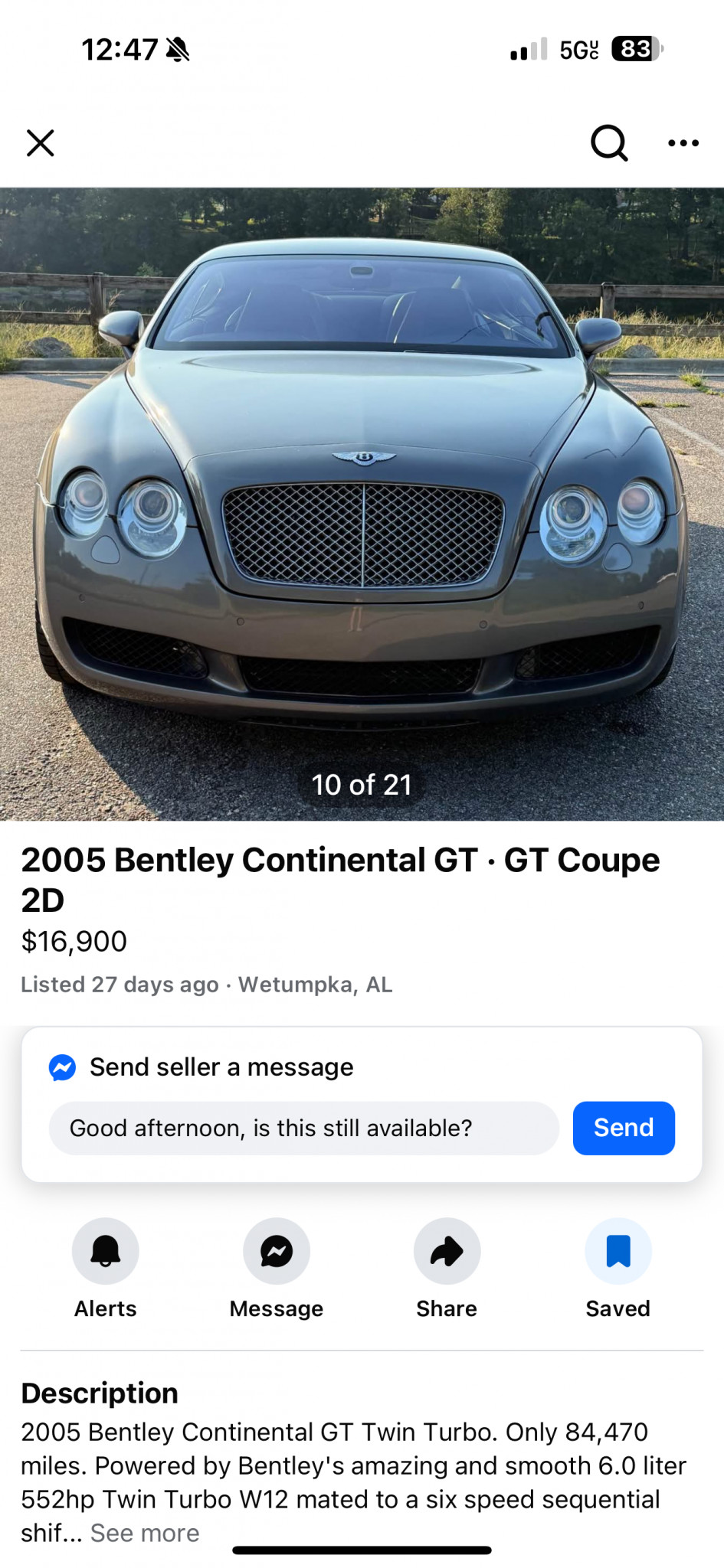The height and width of the screenshot is (1568, 724).
Task: Open the Bentley photo full screen
Action: tap(362, 504)
